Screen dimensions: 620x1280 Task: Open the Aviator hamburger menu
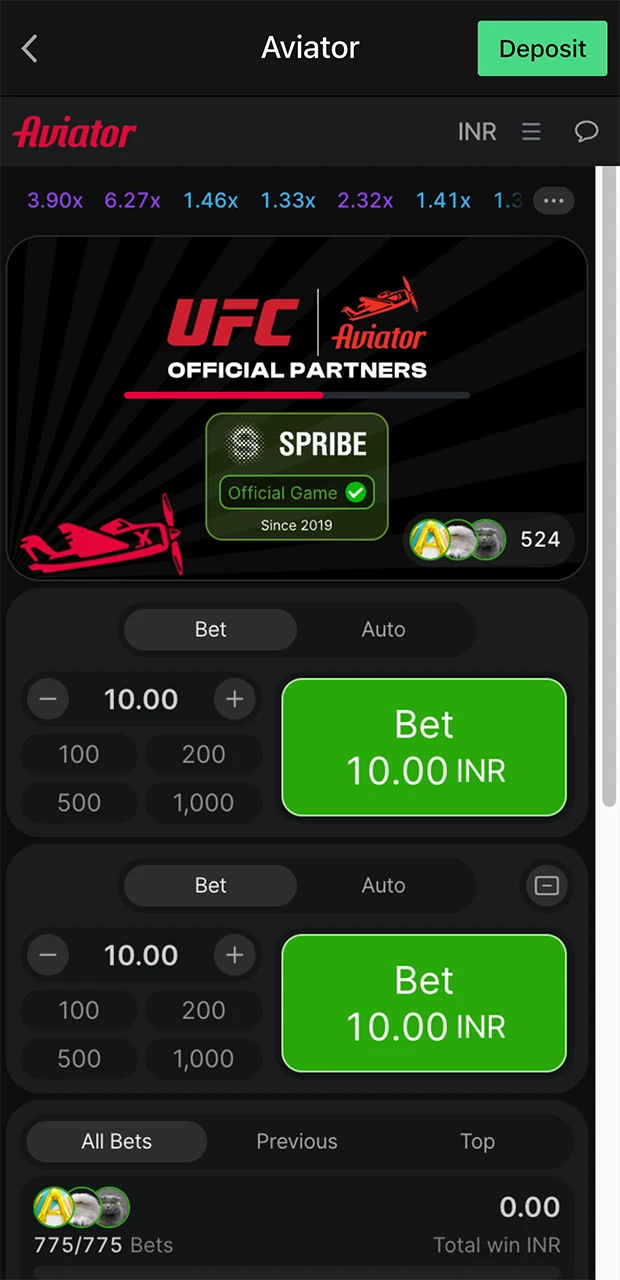click(531, 132)
